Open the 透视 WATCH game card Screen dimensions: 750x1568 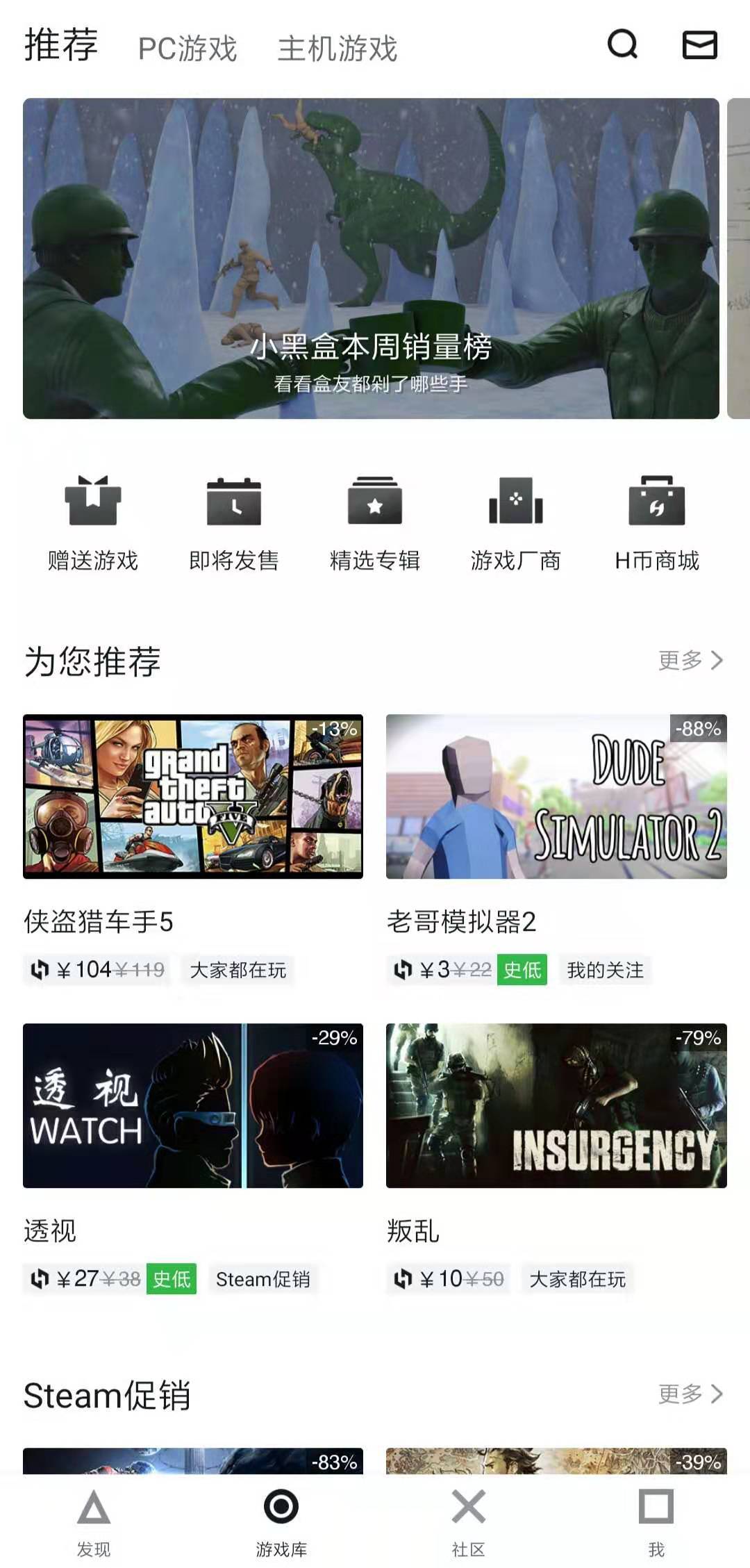(193, 1105)
